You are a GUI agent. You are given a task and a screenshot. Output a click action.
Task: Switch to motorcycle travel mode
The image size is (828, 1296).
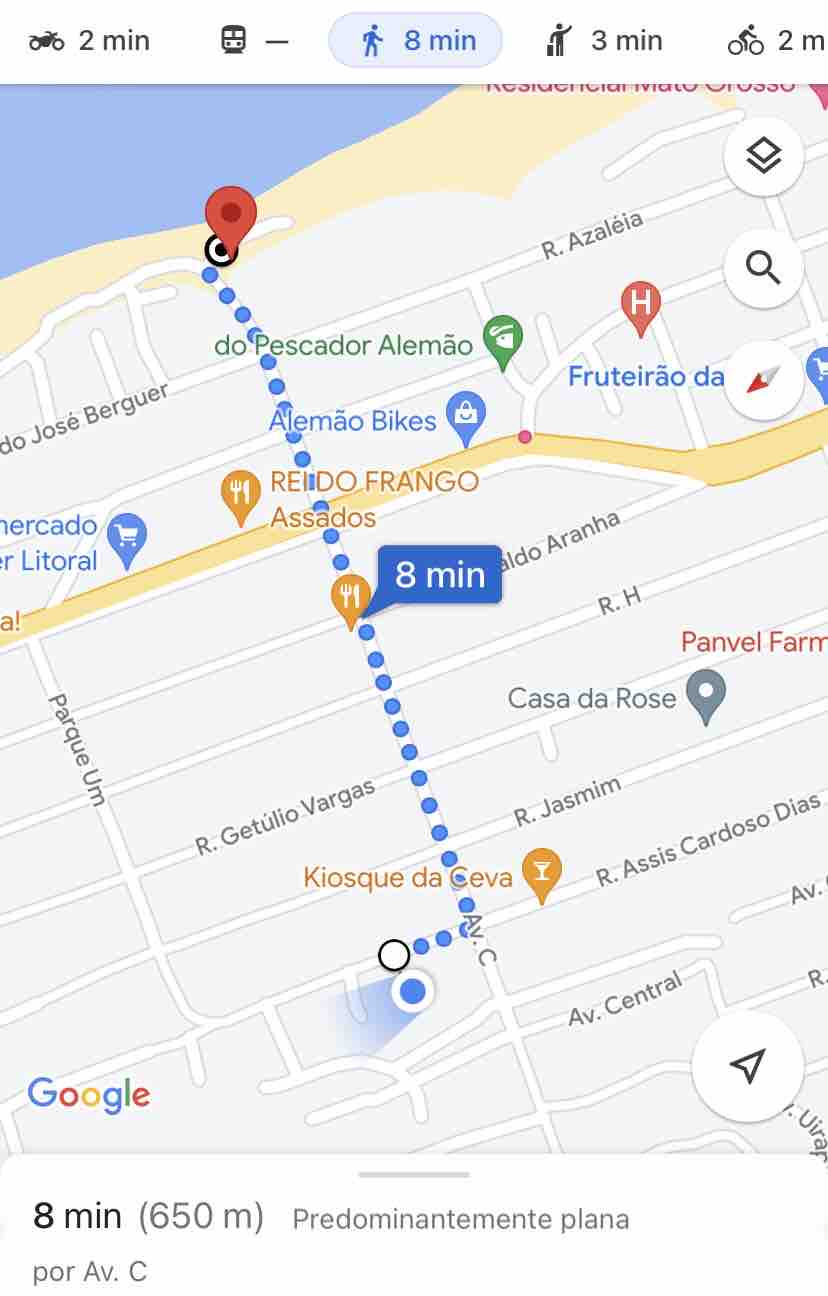click(90, 41)
